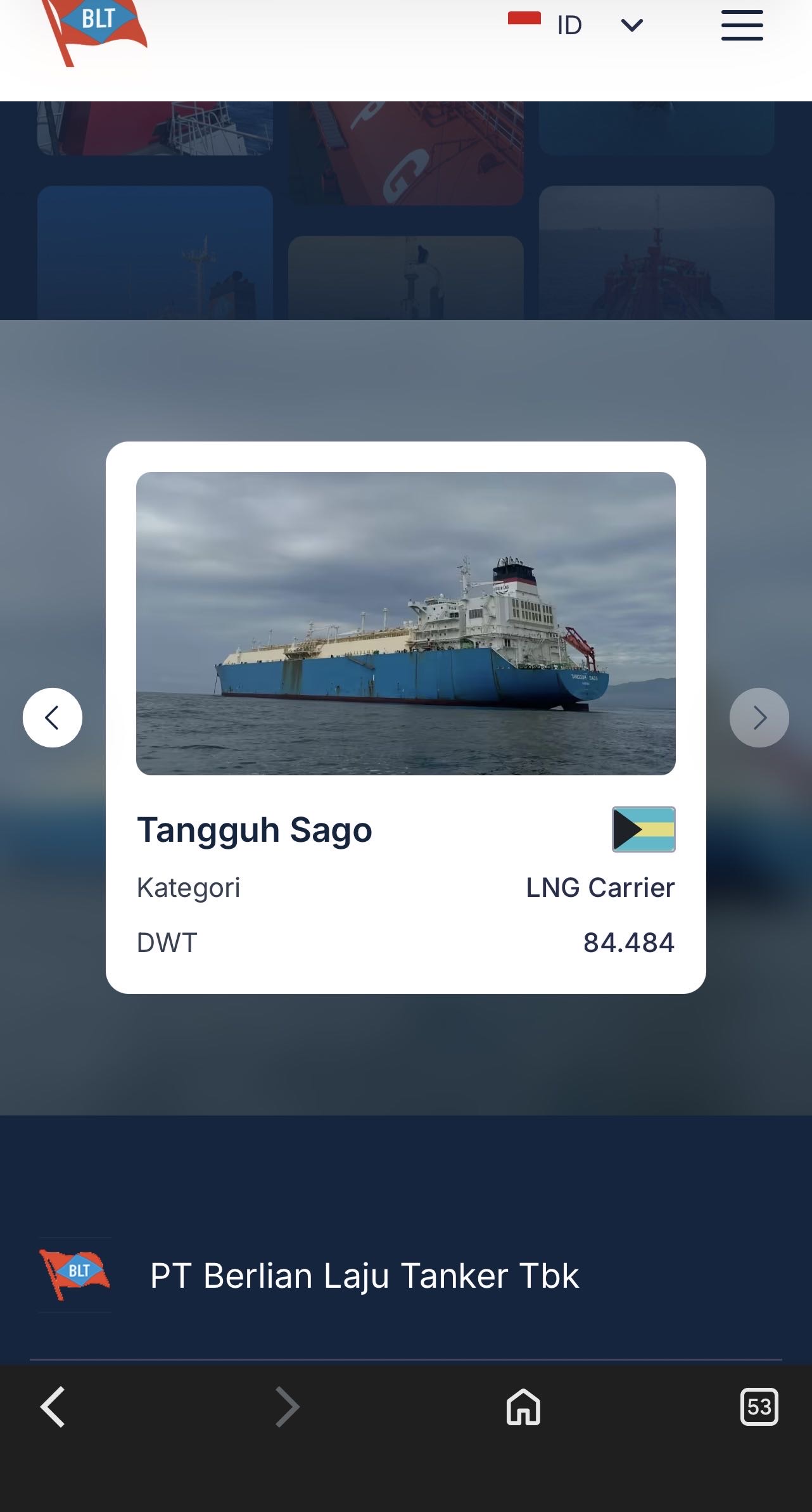This screenshot has width=812, height=1512.
Task: Show the previous ship in carousel
Action: tap(53, 718)
